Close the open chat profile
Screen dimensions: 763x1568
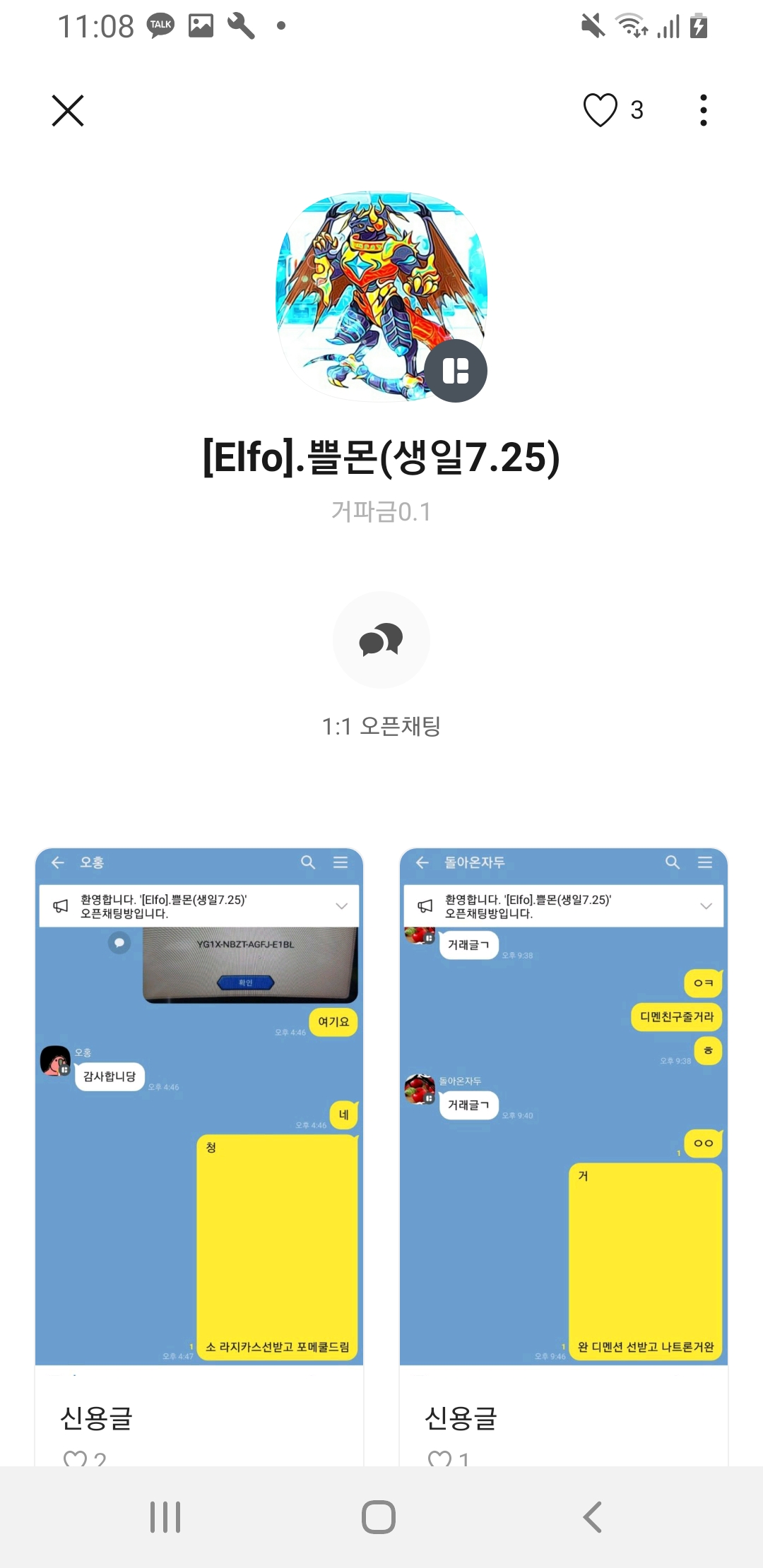[68, 111]
